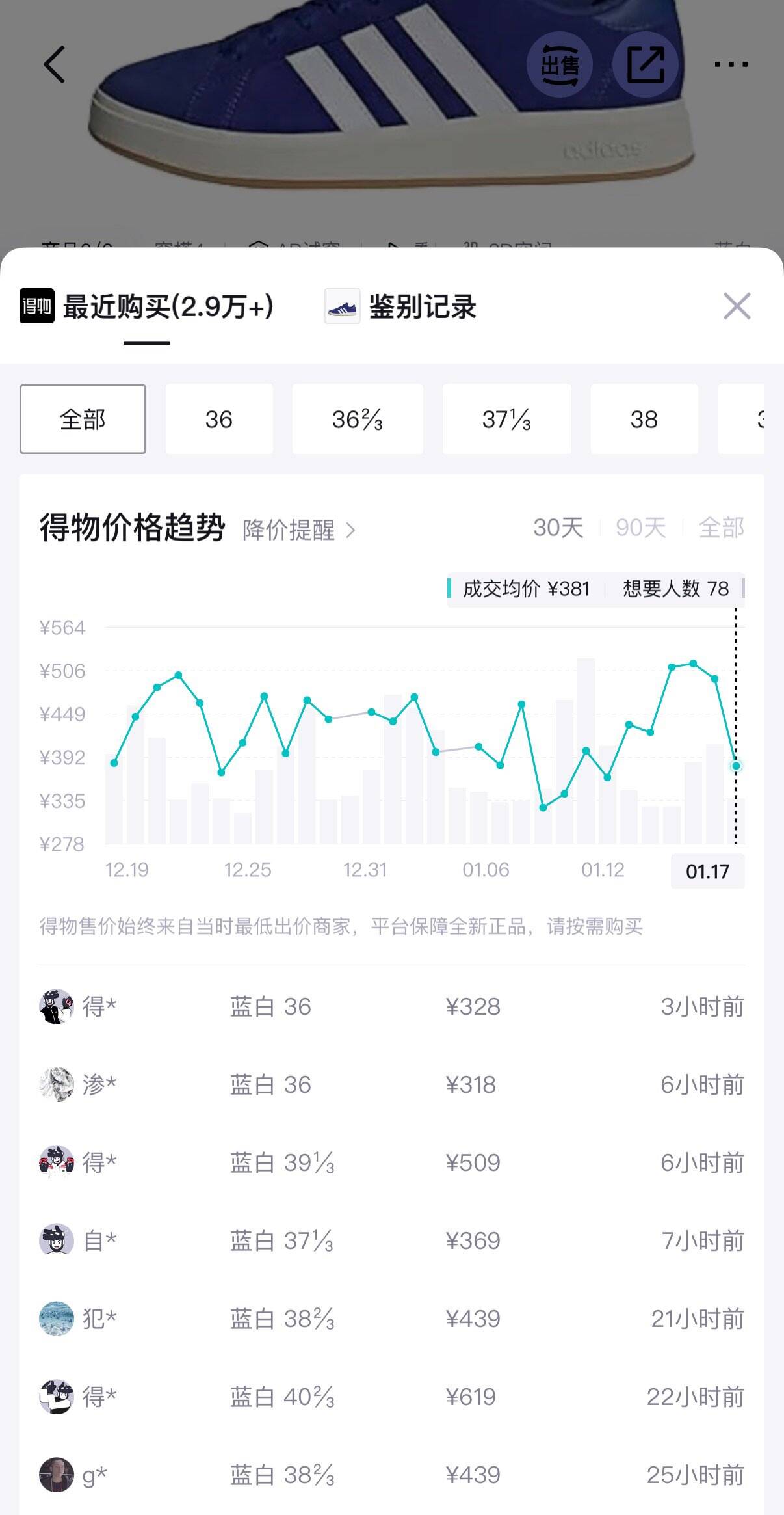Filter purchases by size 37⅓
Screen dimensions: 784x1515
506,419
